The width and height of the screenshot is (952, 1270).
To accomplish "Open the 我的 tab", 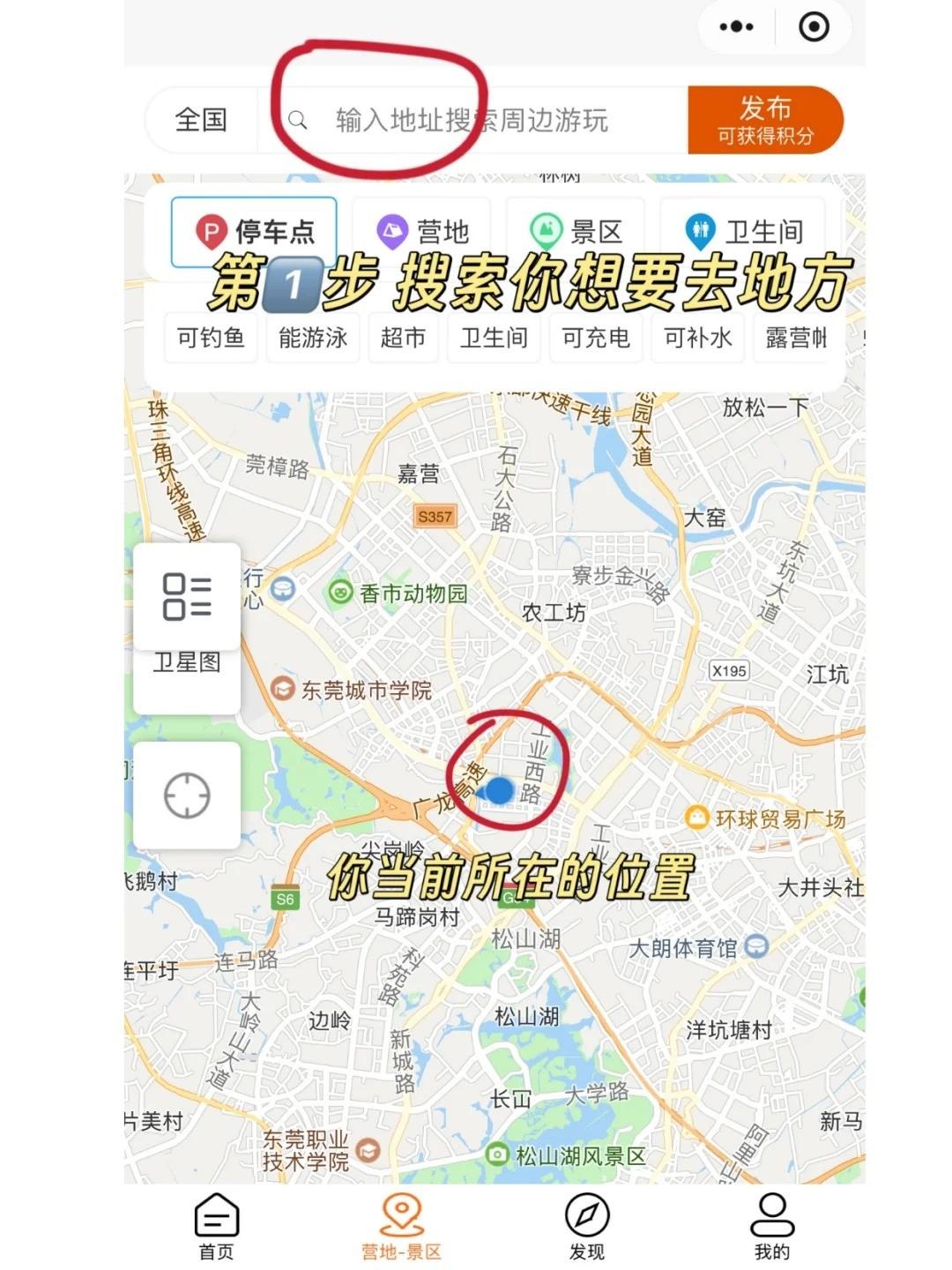I will (x=771, y=1226).
